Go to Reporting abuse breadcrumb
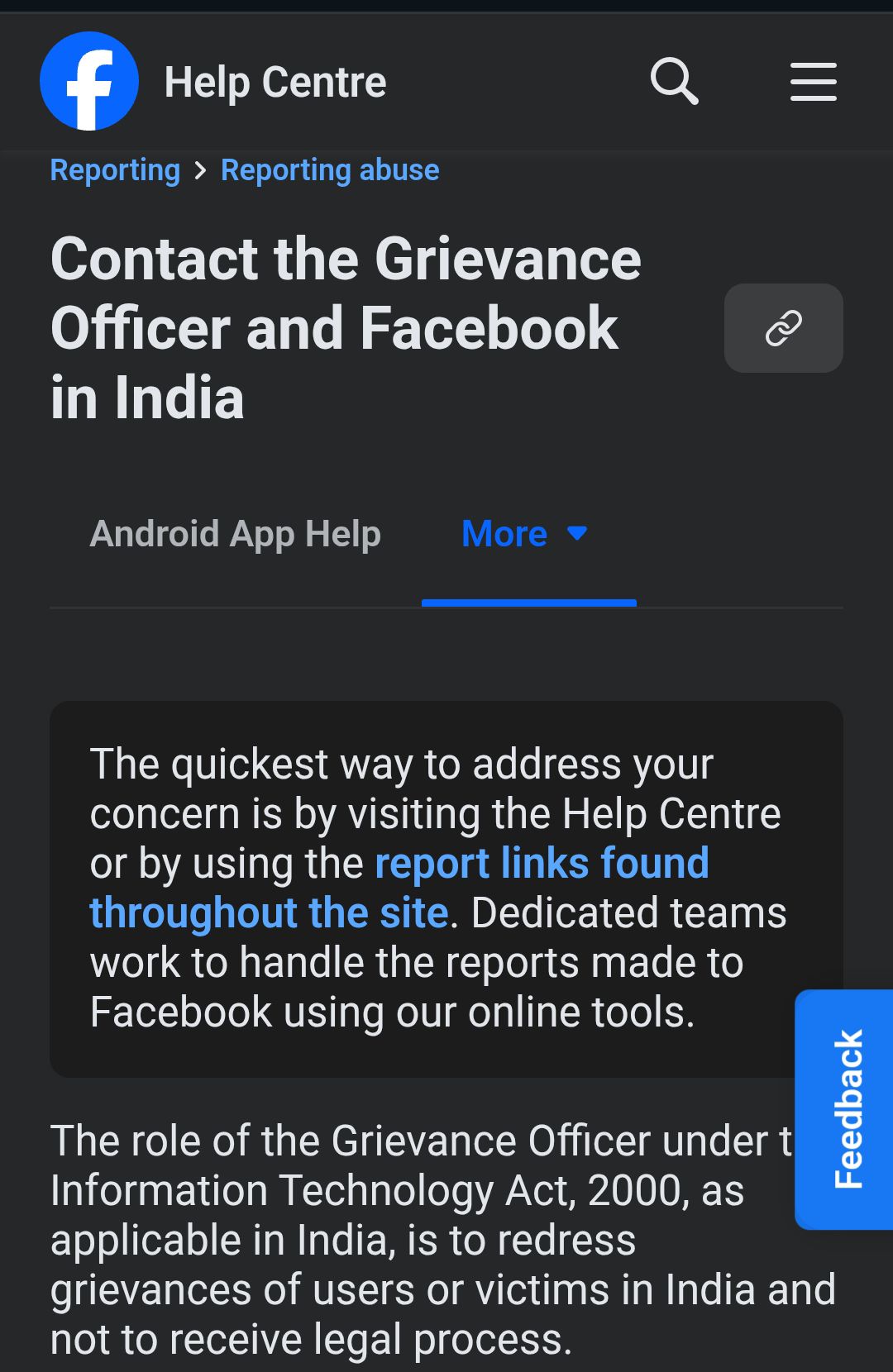 (x=330, y=170)
